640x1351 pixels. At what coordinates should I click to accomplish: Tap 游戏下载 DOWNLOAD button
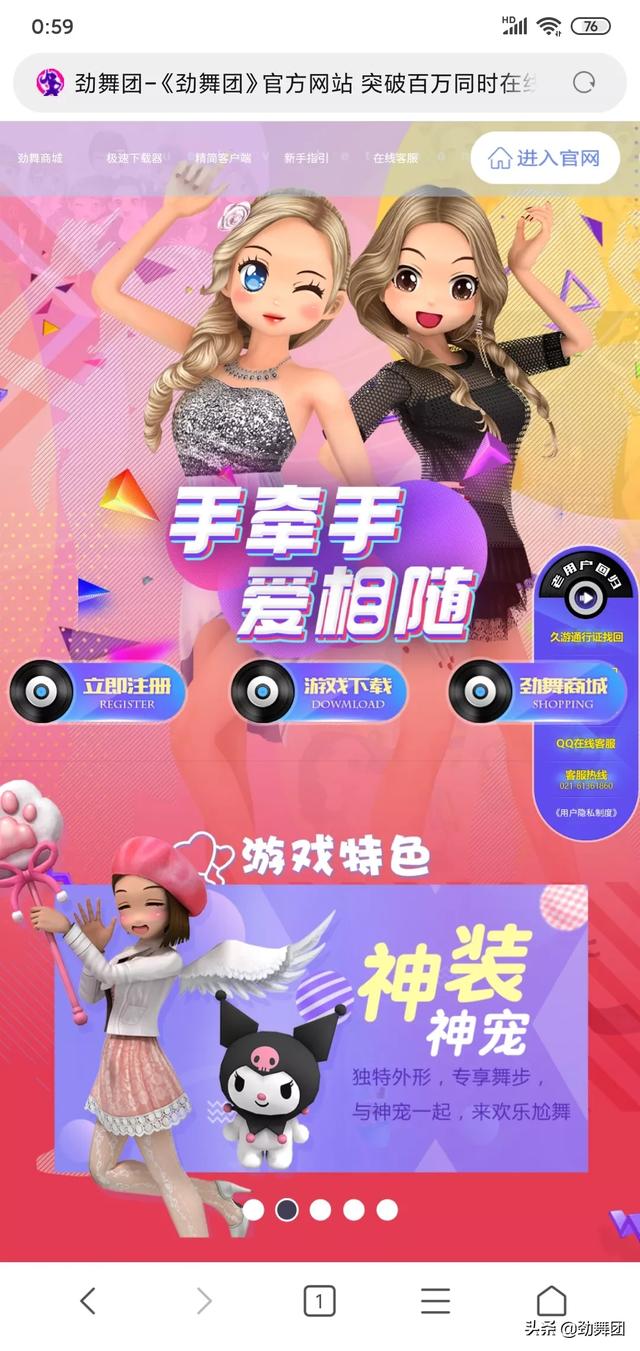tap(320, 692)
